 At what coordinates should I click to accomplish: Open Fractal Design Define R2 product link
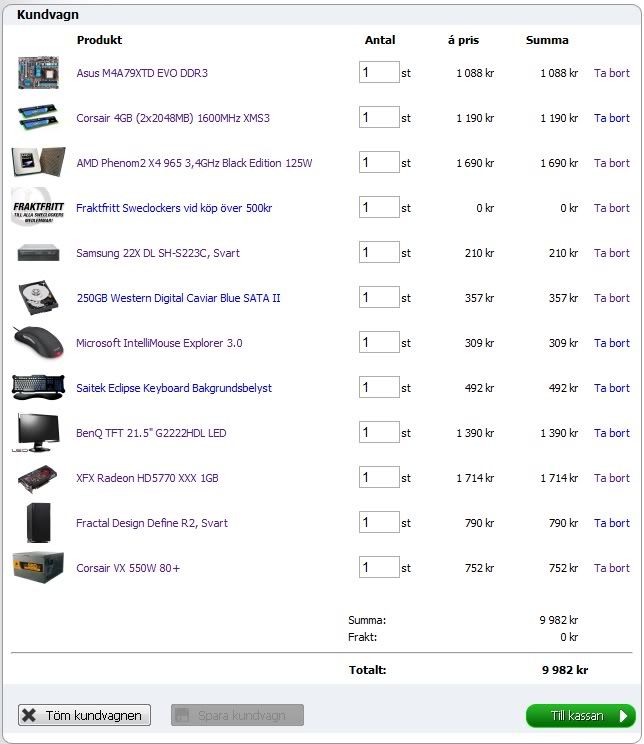[x=152, y=523]
